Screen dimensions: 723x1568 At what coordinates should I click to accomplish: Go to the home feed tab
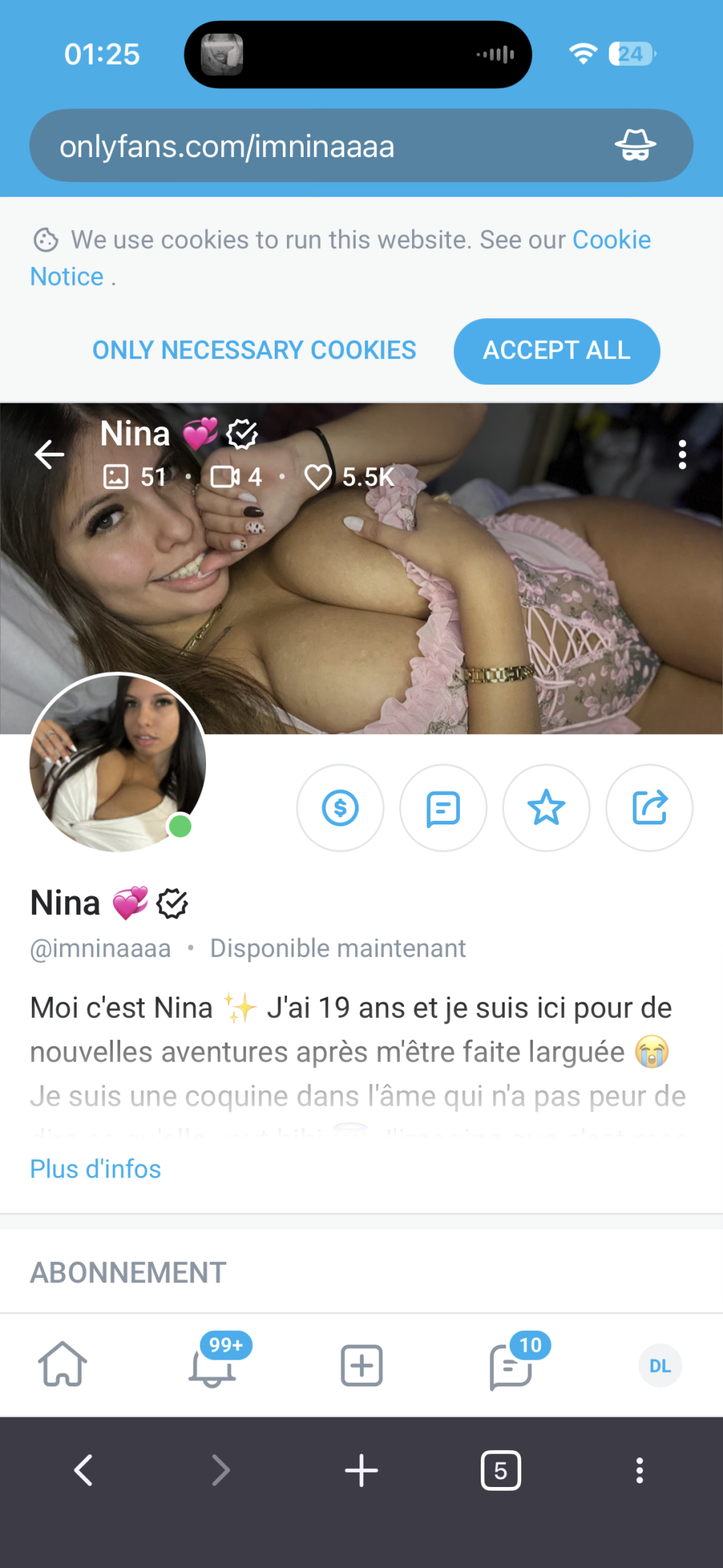pos(63,1365)
